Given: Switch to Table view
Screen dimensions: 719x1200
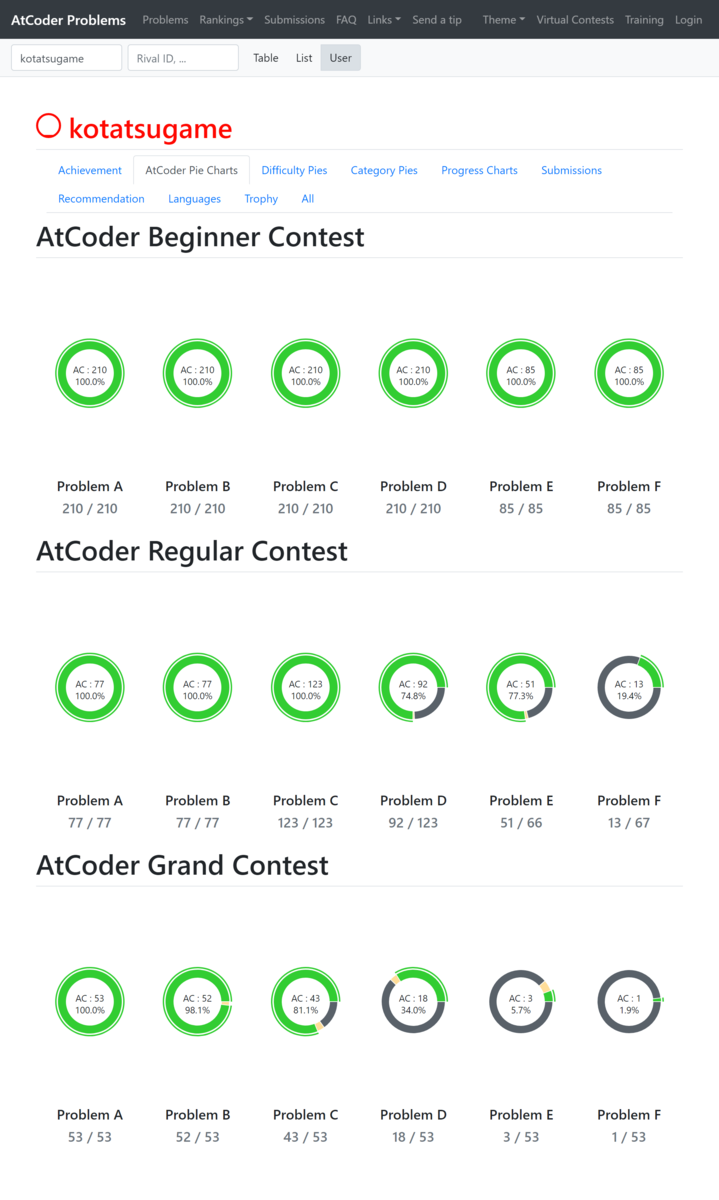Looking at the screenshot, I should pyautogui.click(x=266, y=58).
